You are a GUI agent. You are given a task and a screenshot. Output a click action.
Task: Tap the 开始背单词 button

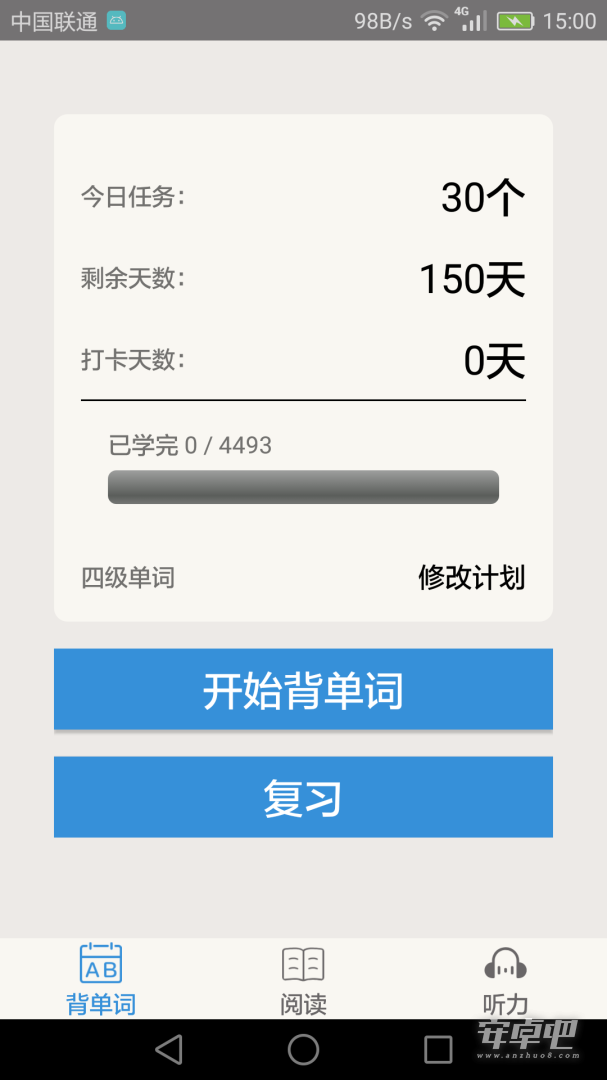click(303, 689)
